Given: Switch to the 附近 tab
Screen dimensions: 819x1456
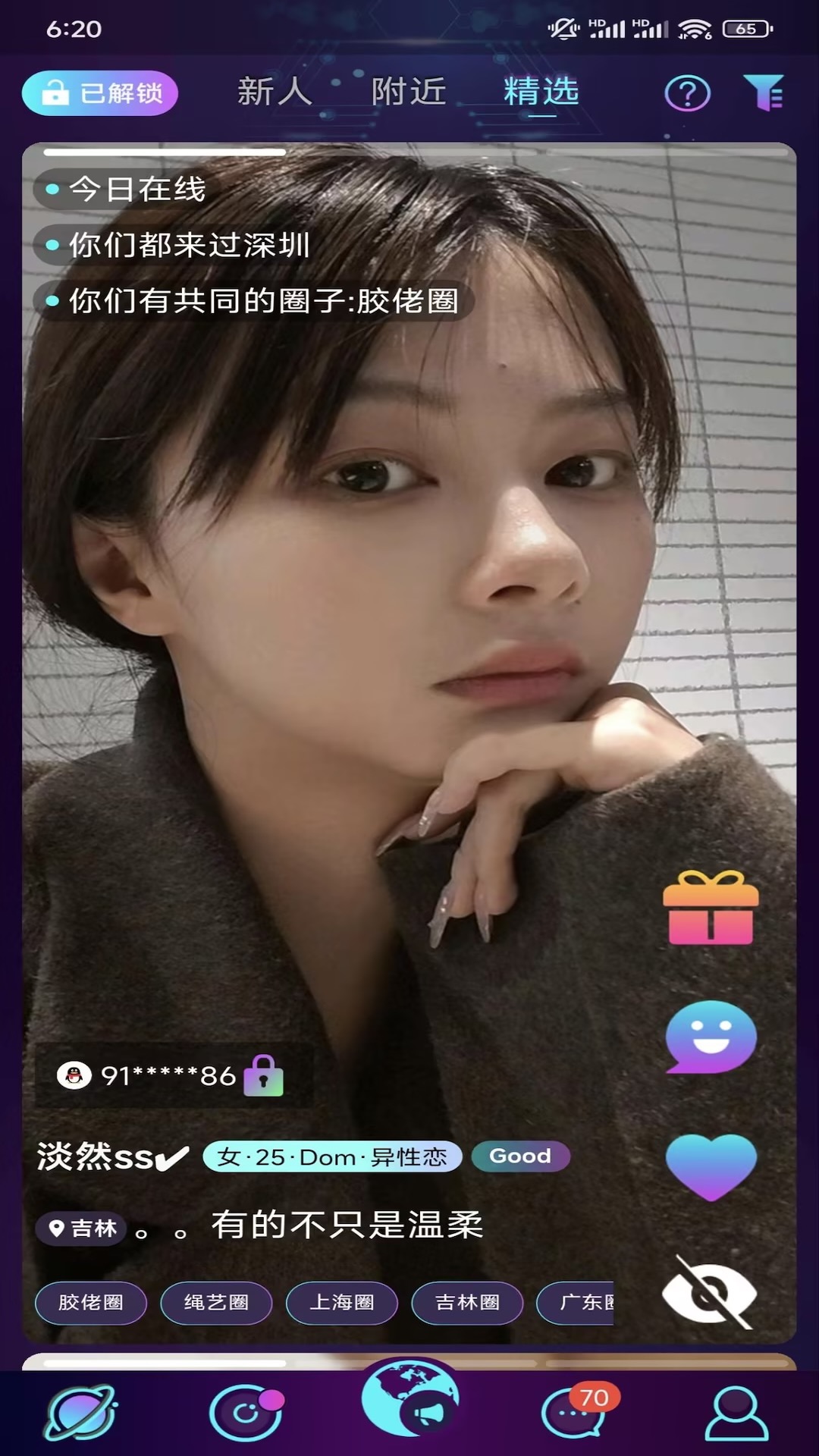Looking at the screenshot, I should (409, 92).
